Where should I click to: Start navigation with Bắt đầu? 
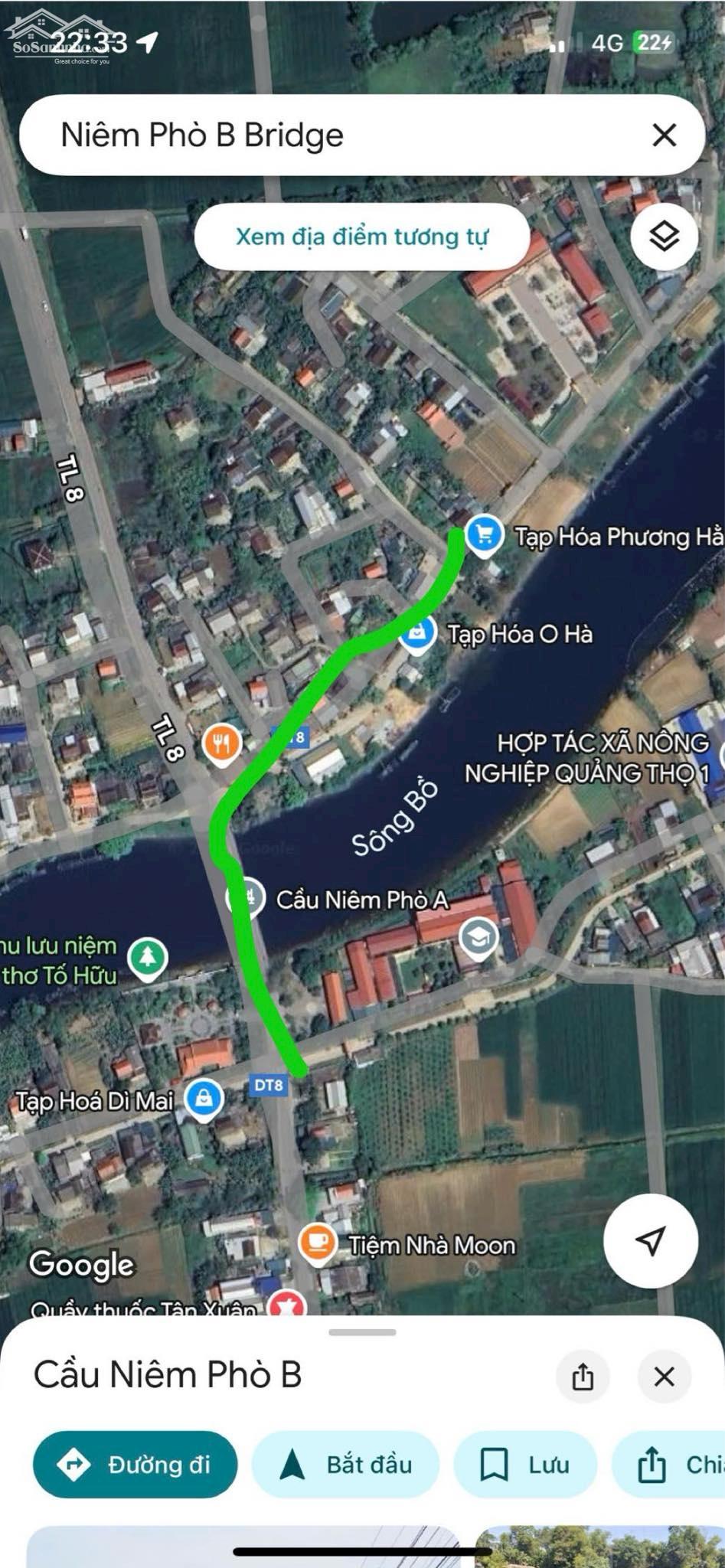point(345,1464)
